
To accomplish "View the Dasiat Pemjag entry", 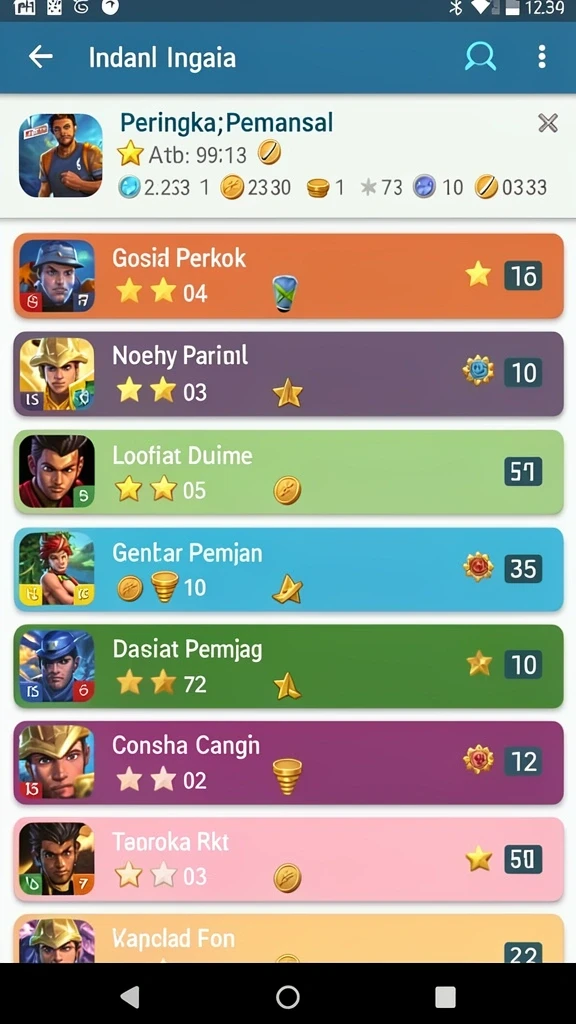I will pyautogui.click(x=288, y=666).
